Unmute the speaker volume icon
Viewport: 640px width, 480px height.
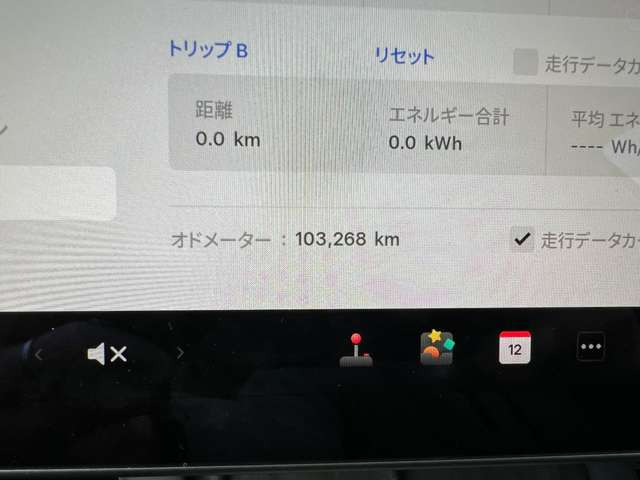coord(106,353)
